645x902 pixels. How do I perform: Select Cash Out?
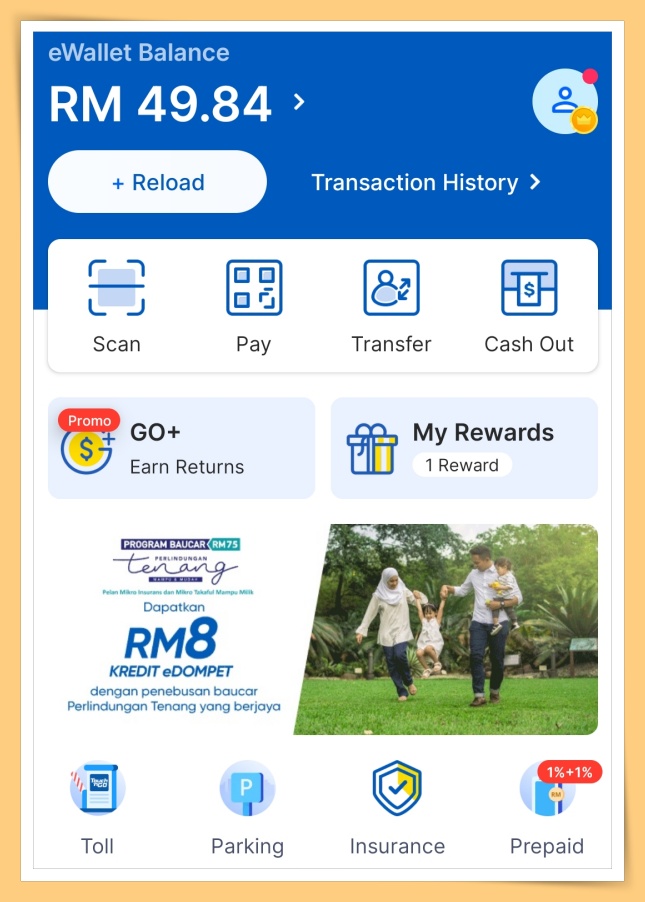click(x=529, y=305)
